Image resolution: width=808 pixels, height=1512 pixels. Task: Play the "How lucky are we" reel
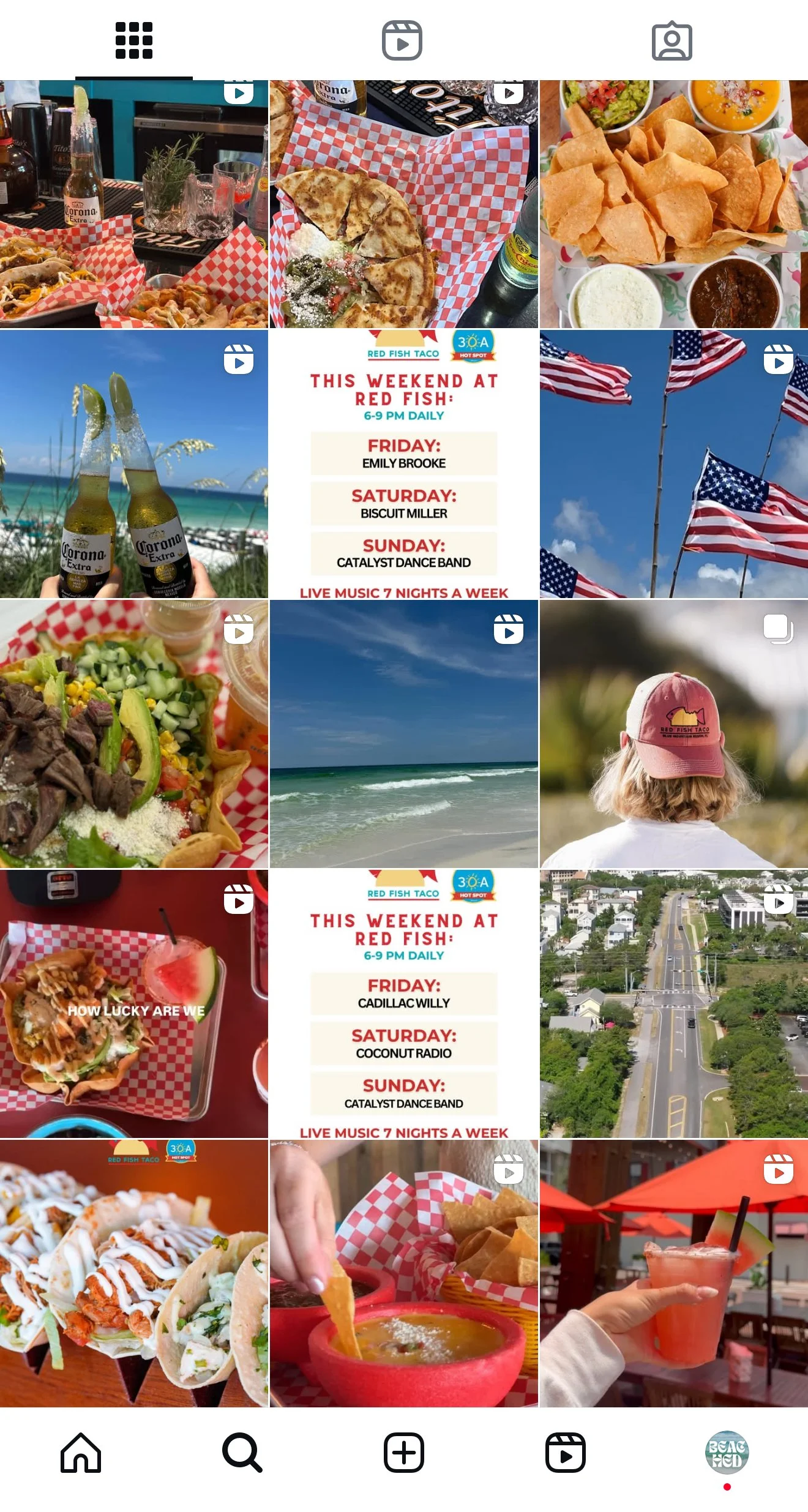pos(133,1004)
